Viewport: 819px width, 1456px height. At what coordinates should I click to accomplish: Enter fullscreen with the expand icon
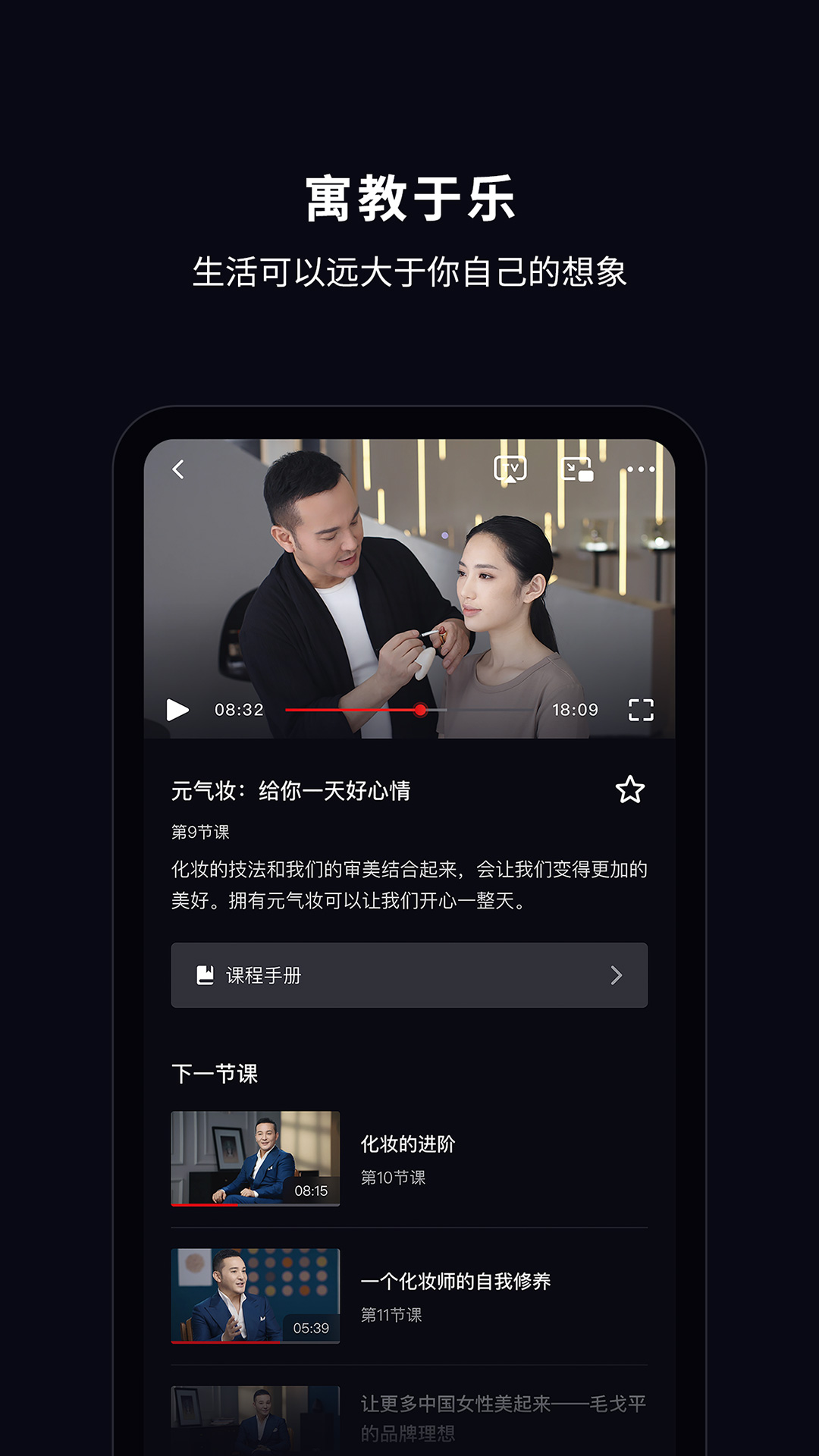642,708
